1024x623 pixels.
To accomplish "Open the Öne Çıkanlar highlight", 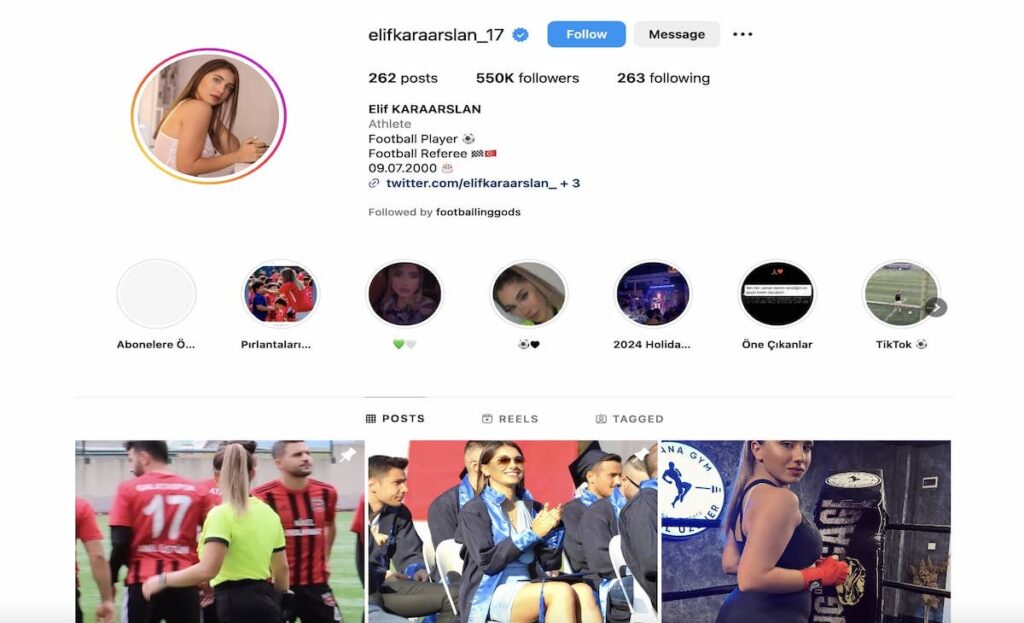I will click(777, 294).
